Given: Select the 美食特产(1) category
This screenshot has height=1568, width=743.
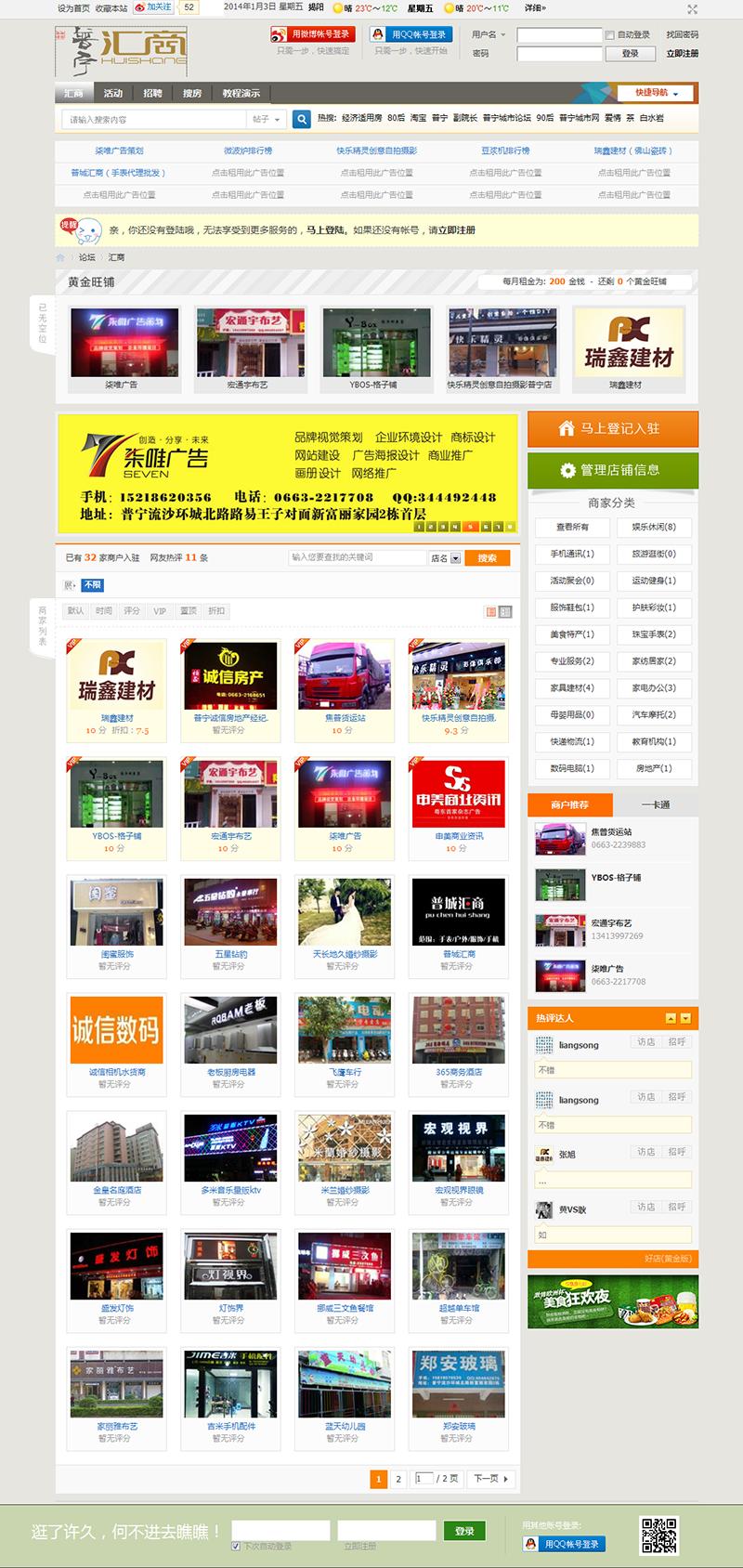Looking at the screenshot, I should (x=571, y=634).
